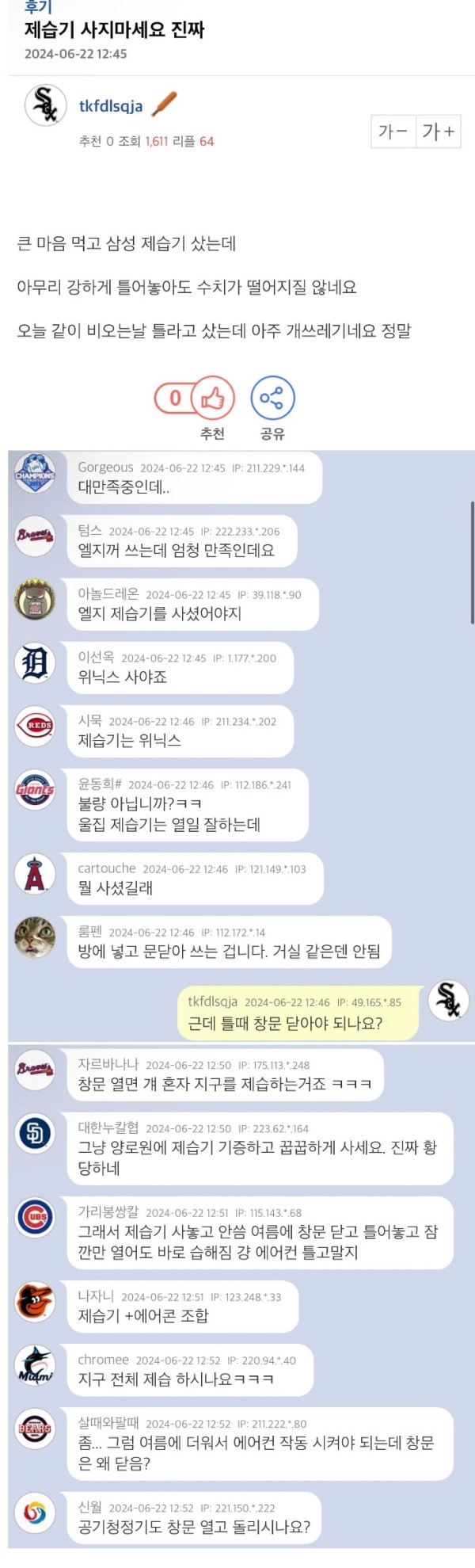
Task: Select commenter cartouche's nickname
Action: tap(107, 868)
